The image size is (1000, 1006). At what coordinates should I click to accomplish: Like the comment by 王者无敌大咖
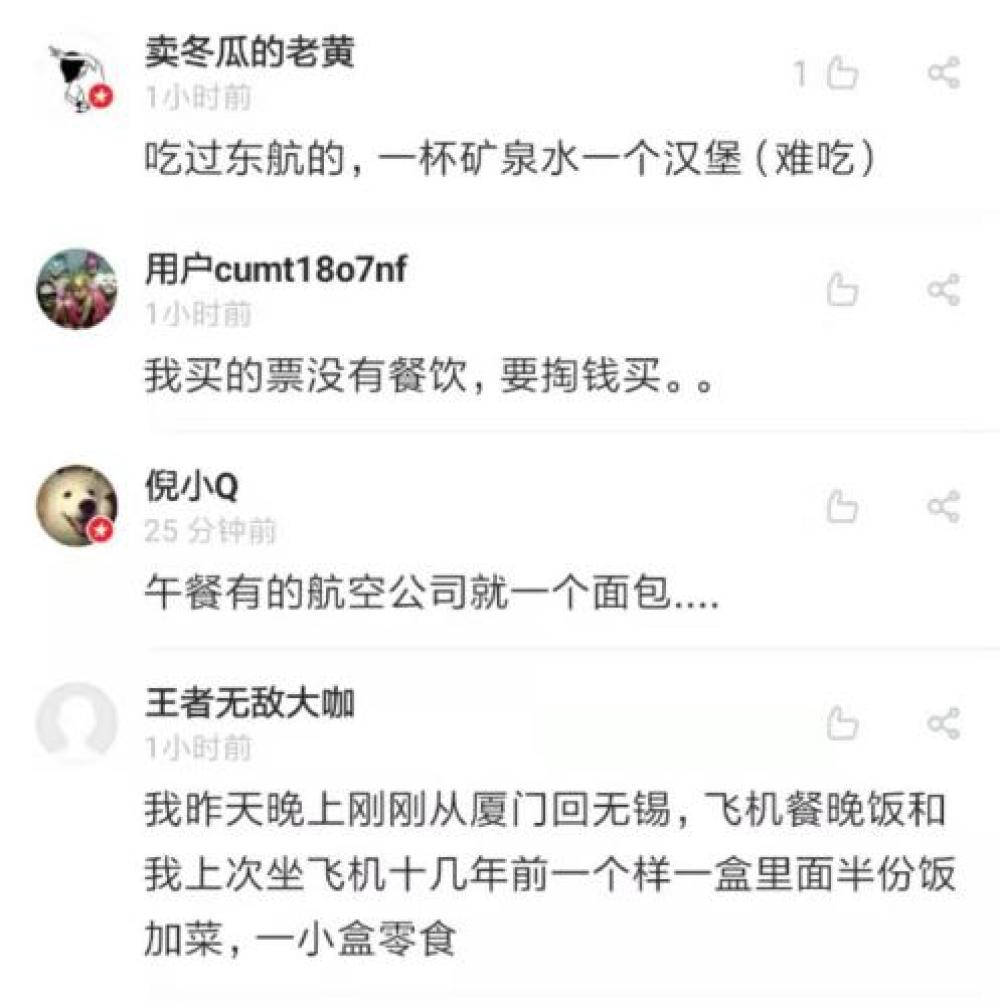pyautogui.click(x=842, y=723)
